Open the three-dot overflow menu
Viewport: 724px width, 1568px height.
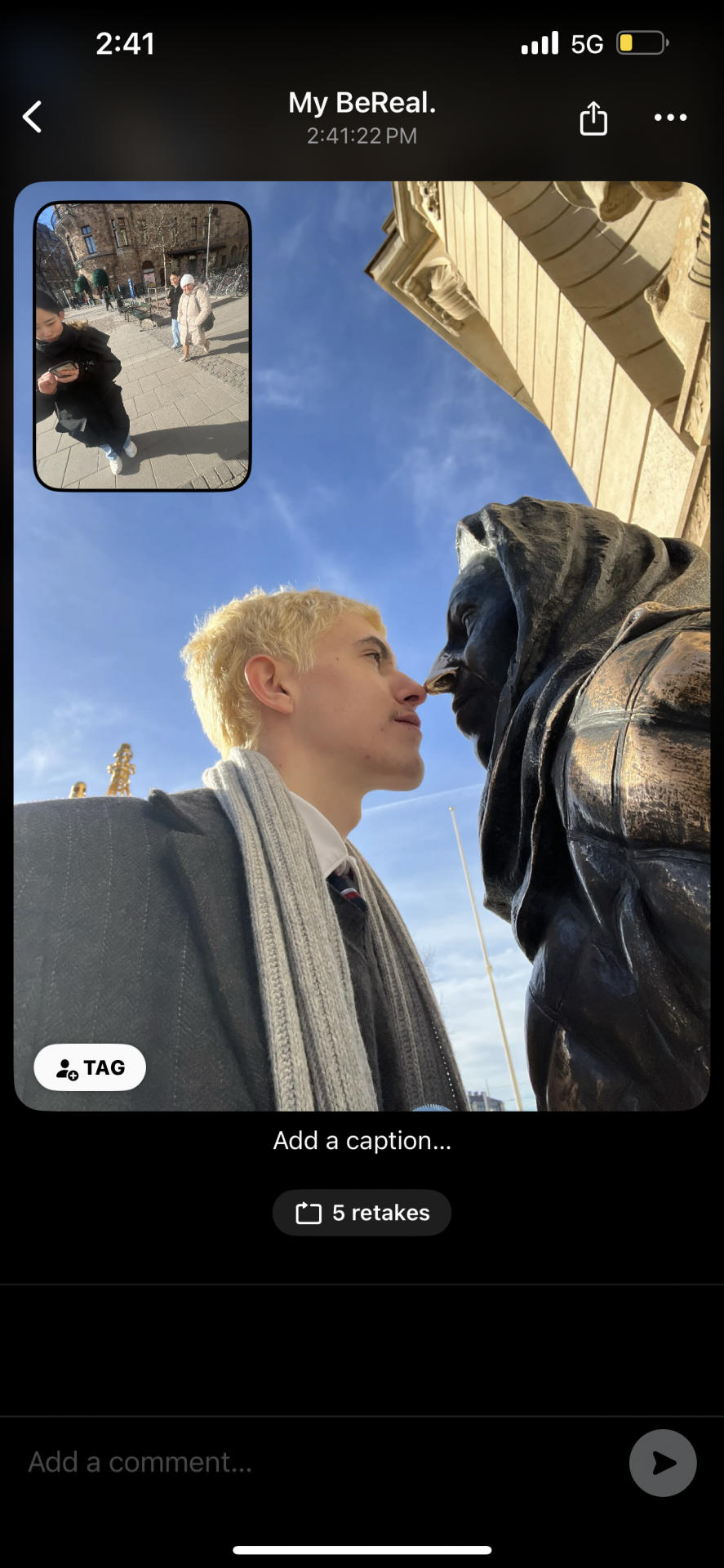click(670, 118)
